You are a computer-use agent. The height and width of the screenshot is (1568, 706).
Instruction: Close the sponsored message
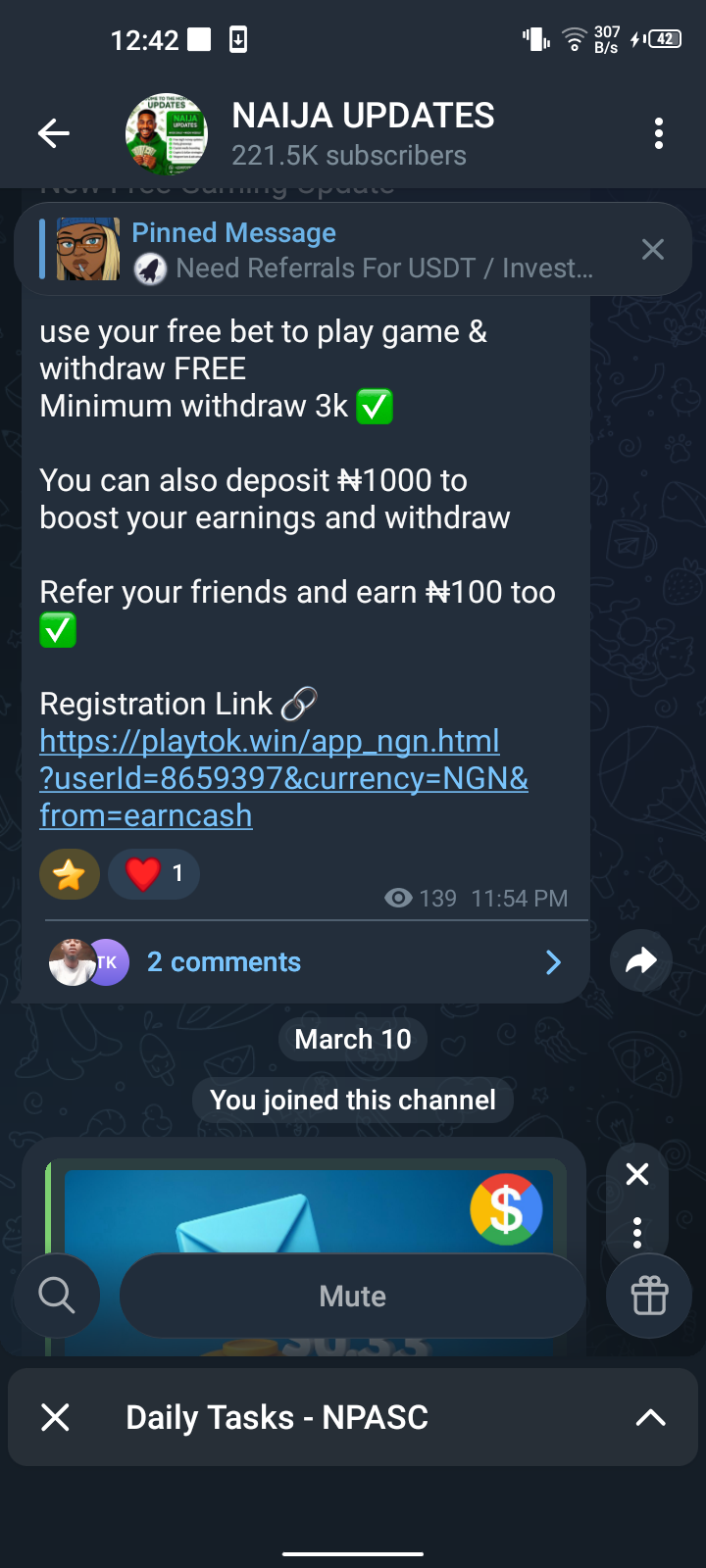637,1174
